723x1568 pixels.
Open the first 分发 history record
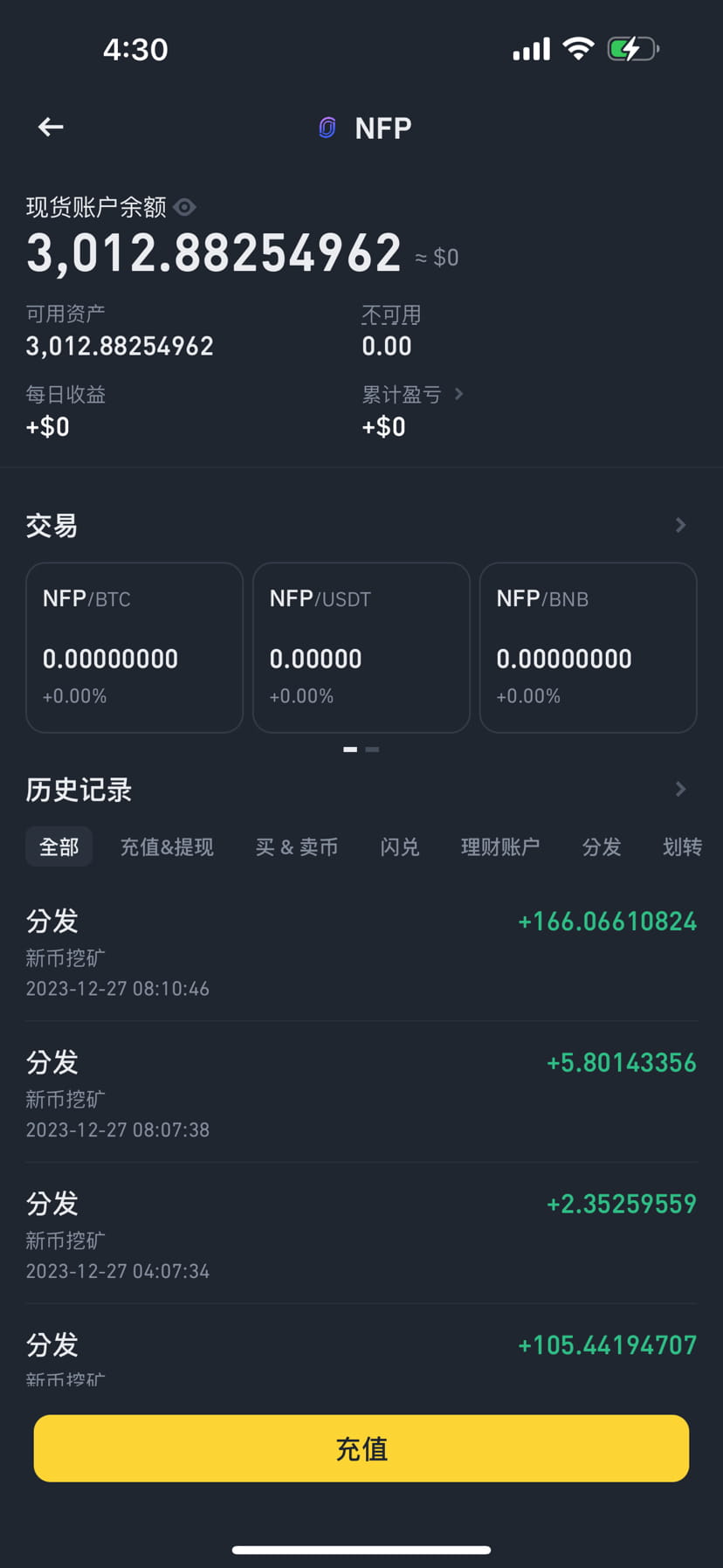click(x=361, y=952)
